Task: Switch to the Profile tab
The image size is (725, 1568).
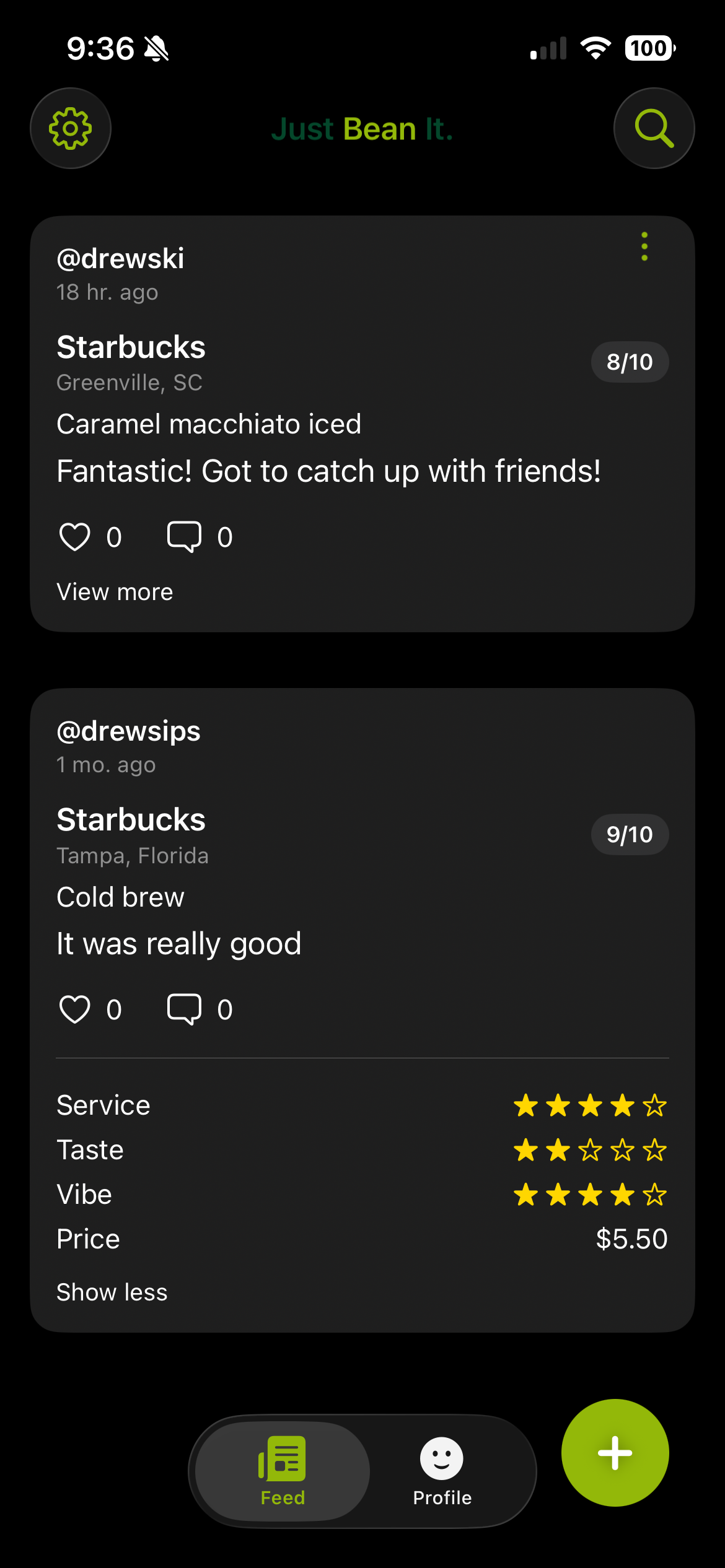Action: click(442, 1471)
